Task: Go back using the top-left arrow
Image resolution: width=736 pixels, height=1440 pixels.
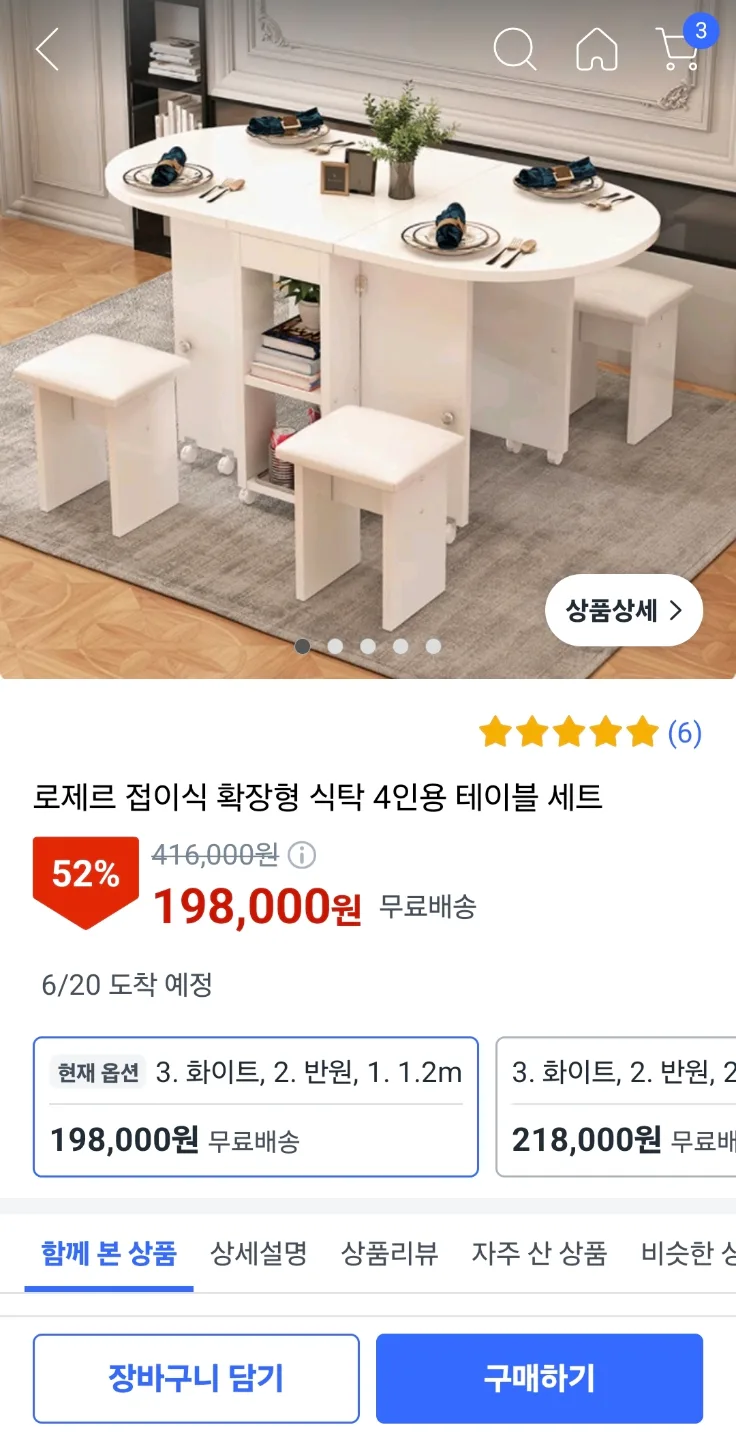Action: point(47,49)
